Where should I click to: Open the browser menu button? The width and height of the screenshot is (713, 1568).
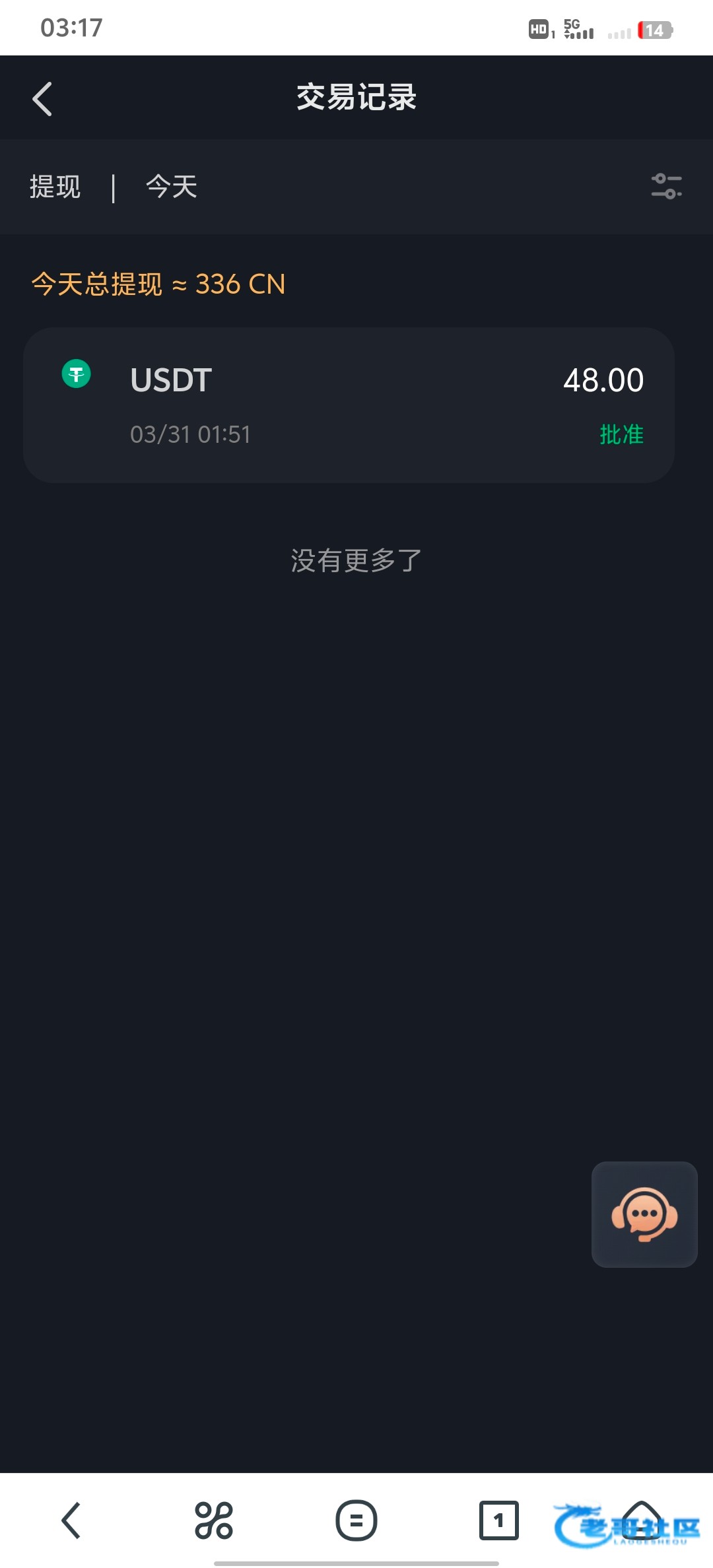356,1520
